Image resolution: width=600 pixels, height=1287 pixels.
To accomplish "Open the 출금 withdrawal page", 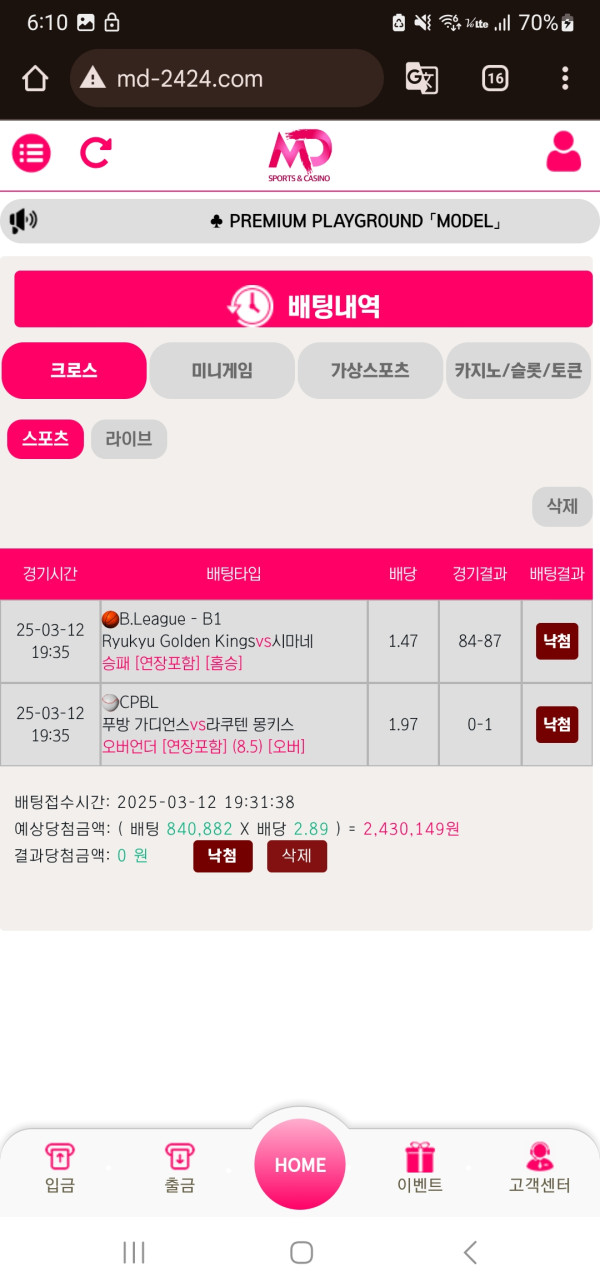I will coord(180,1168).
